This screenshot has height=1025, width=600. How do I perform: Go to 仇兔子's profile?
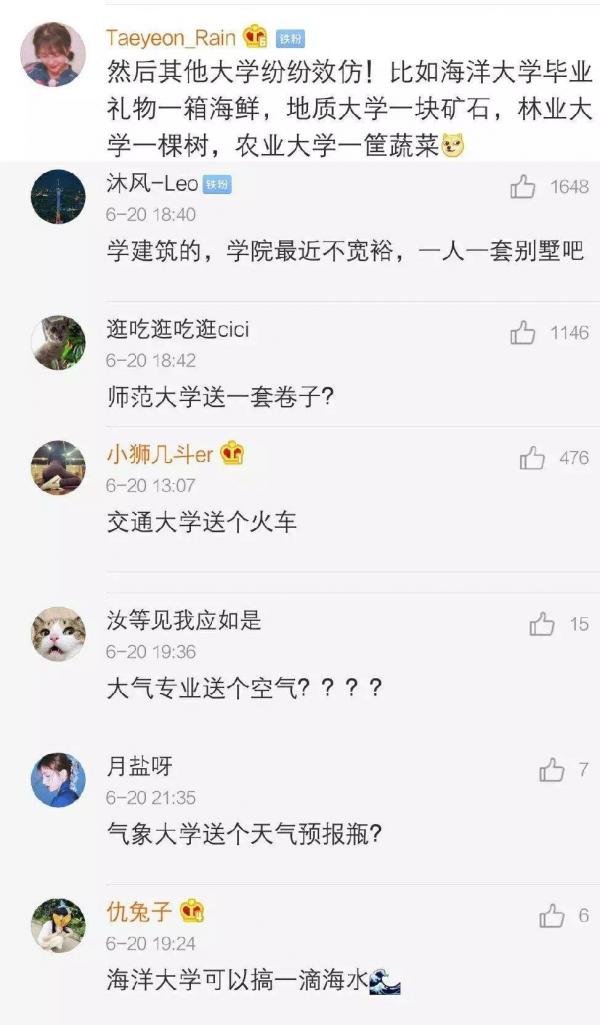[140, 911]
